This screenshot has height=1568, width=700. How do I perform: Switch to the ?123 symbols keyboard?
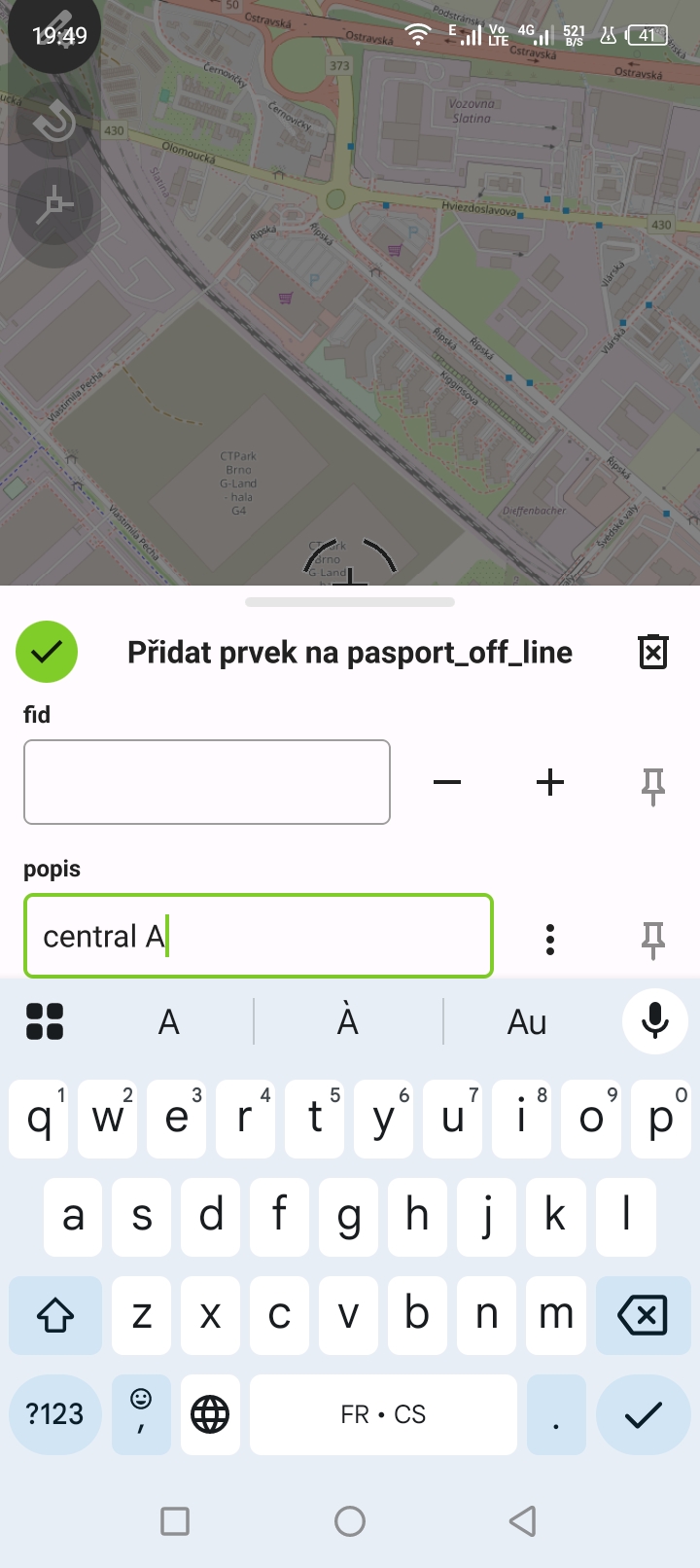(x=55, y=1414)
